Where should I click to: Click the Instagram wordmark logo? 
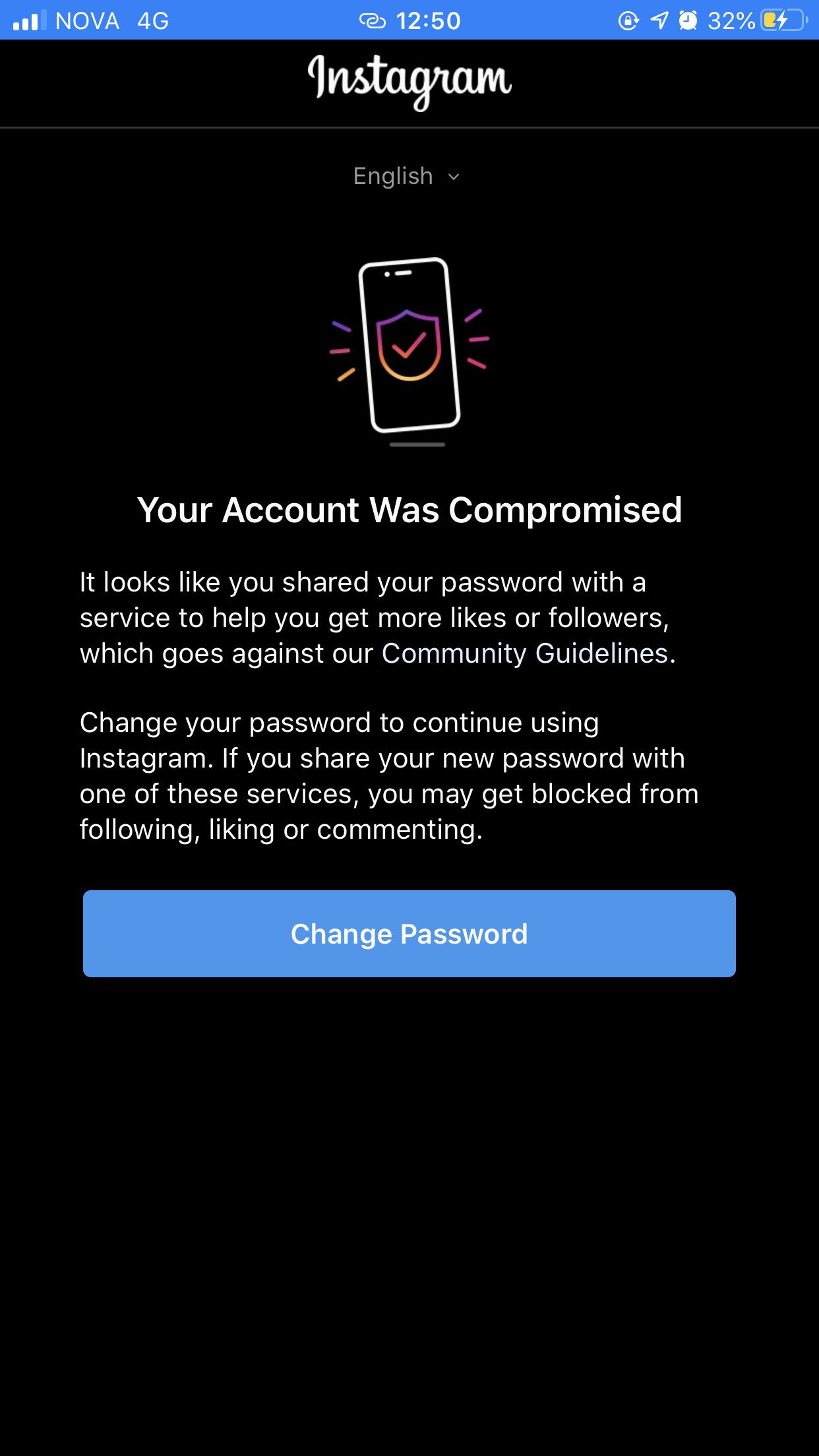click(x=409, y=80)
